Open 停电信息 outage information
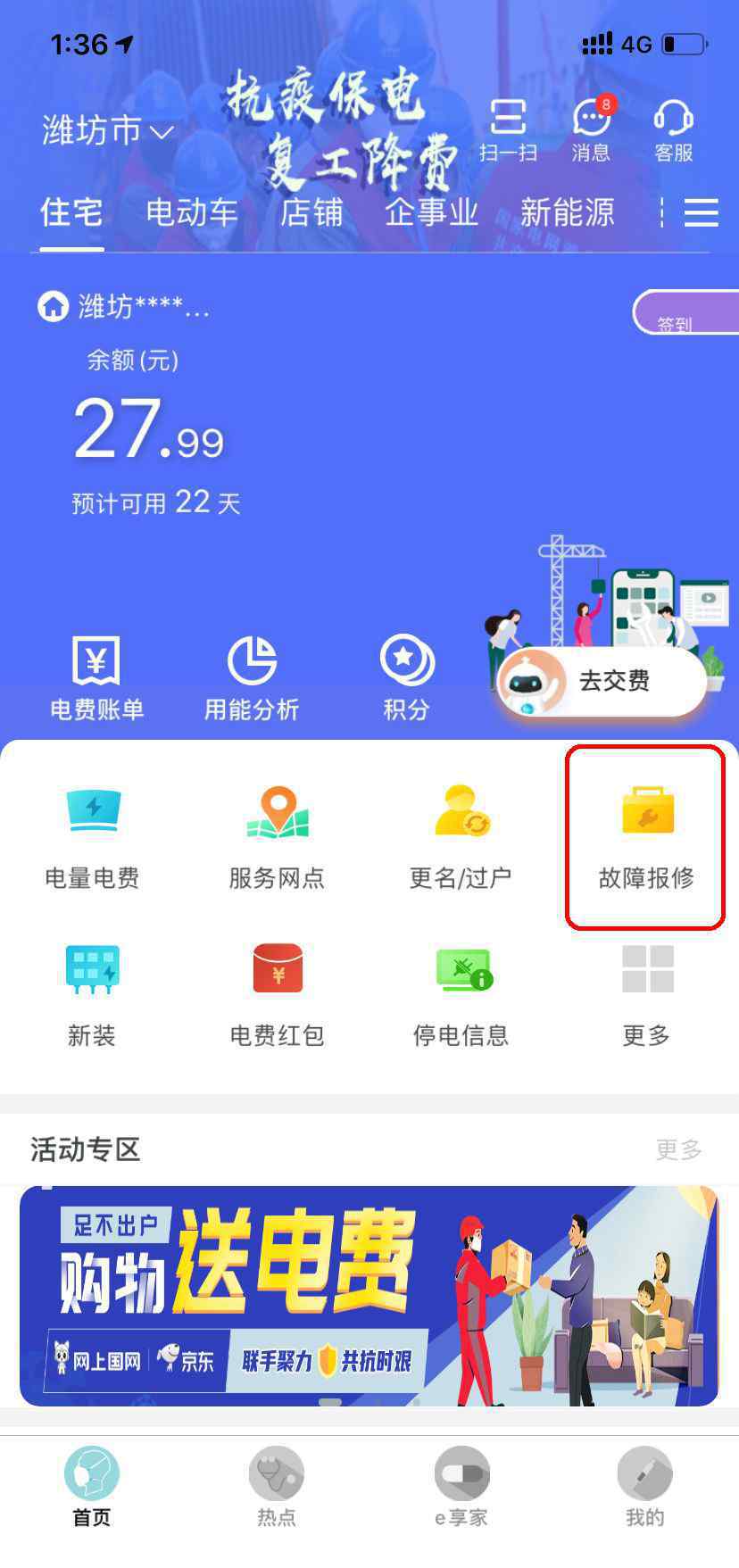Image resolution: width=739 pixels, height=1568 pixels. 461,994
